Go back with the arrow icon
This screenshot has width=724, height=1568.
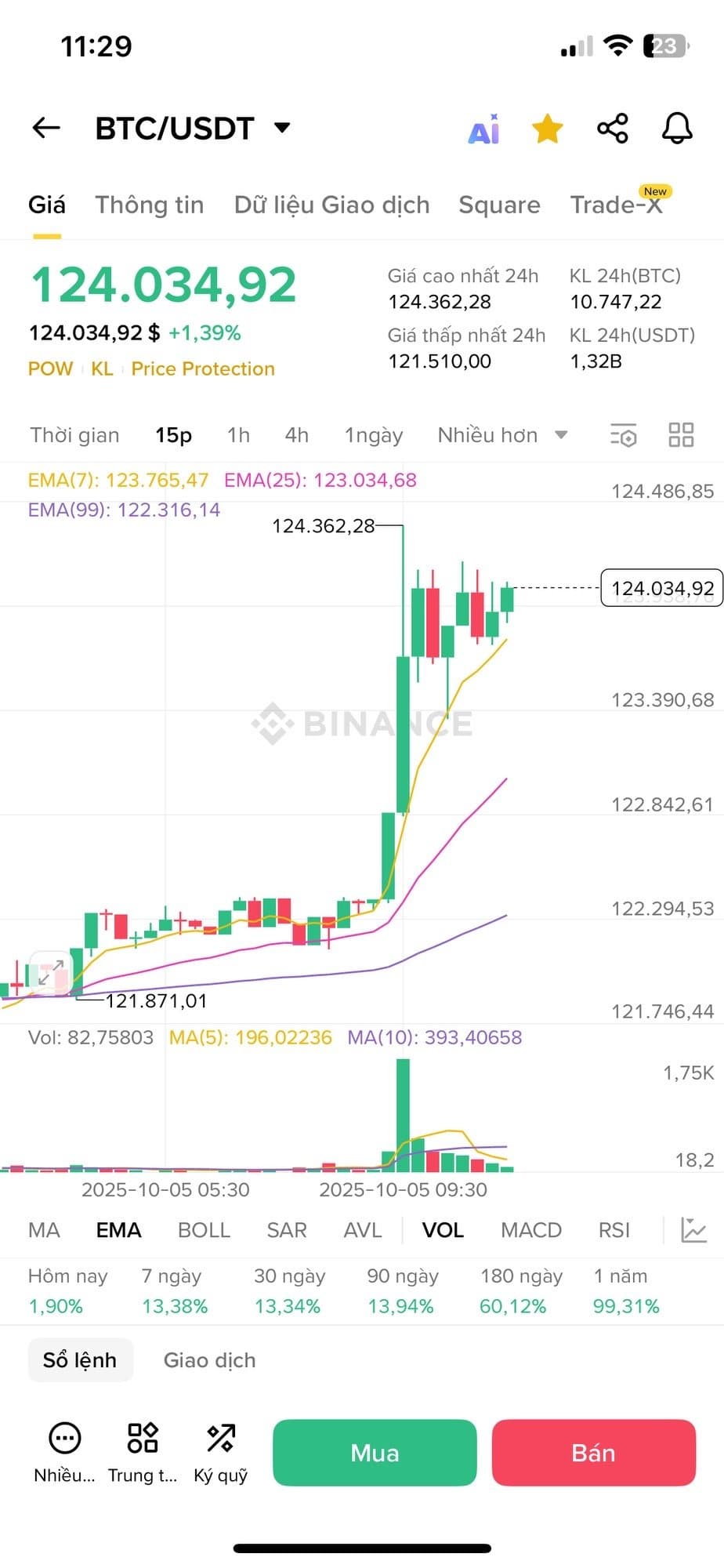(x=46, y=128)
